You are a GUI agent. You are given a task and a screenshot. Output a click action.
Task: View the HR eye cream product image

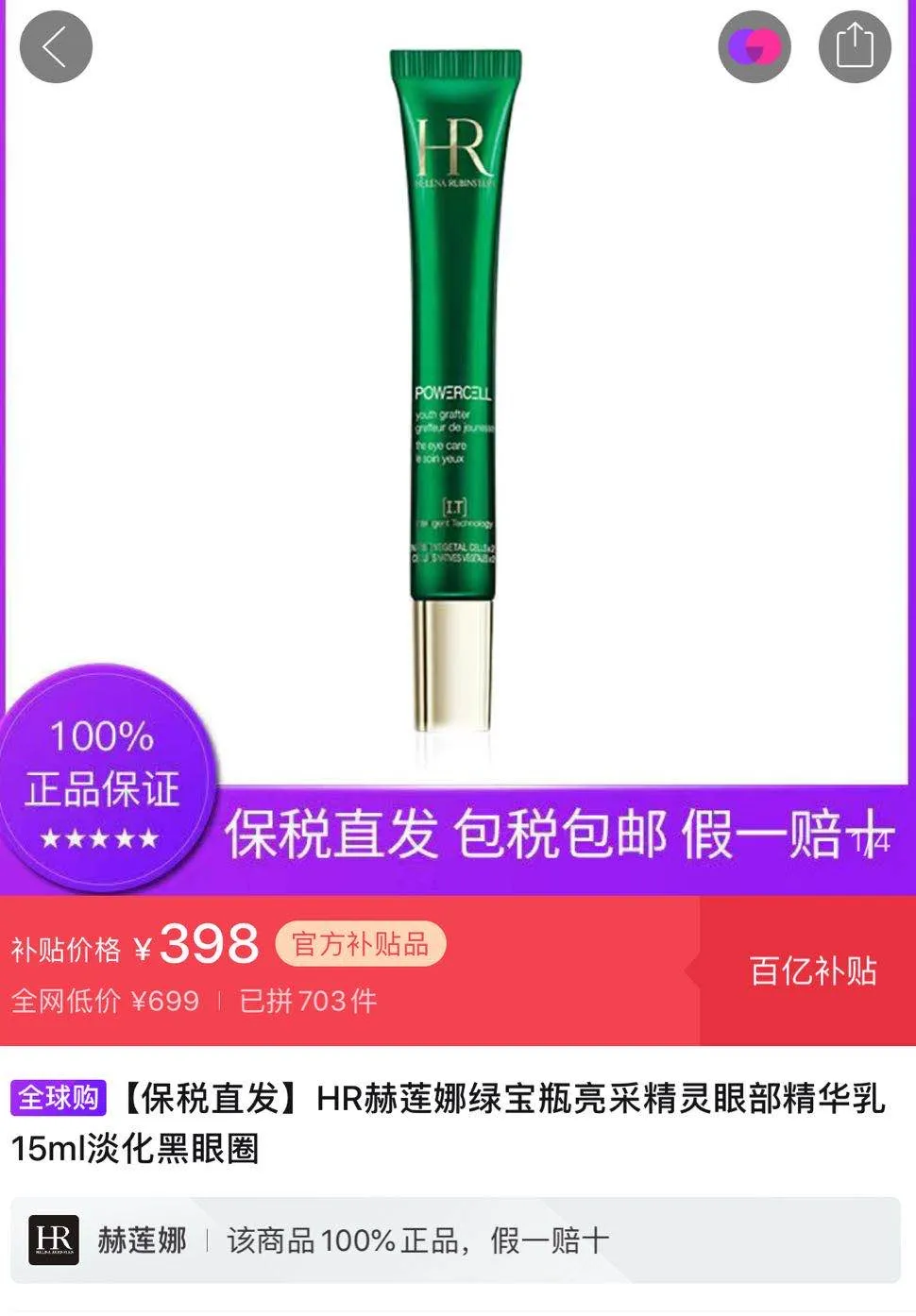click(454, 387)
